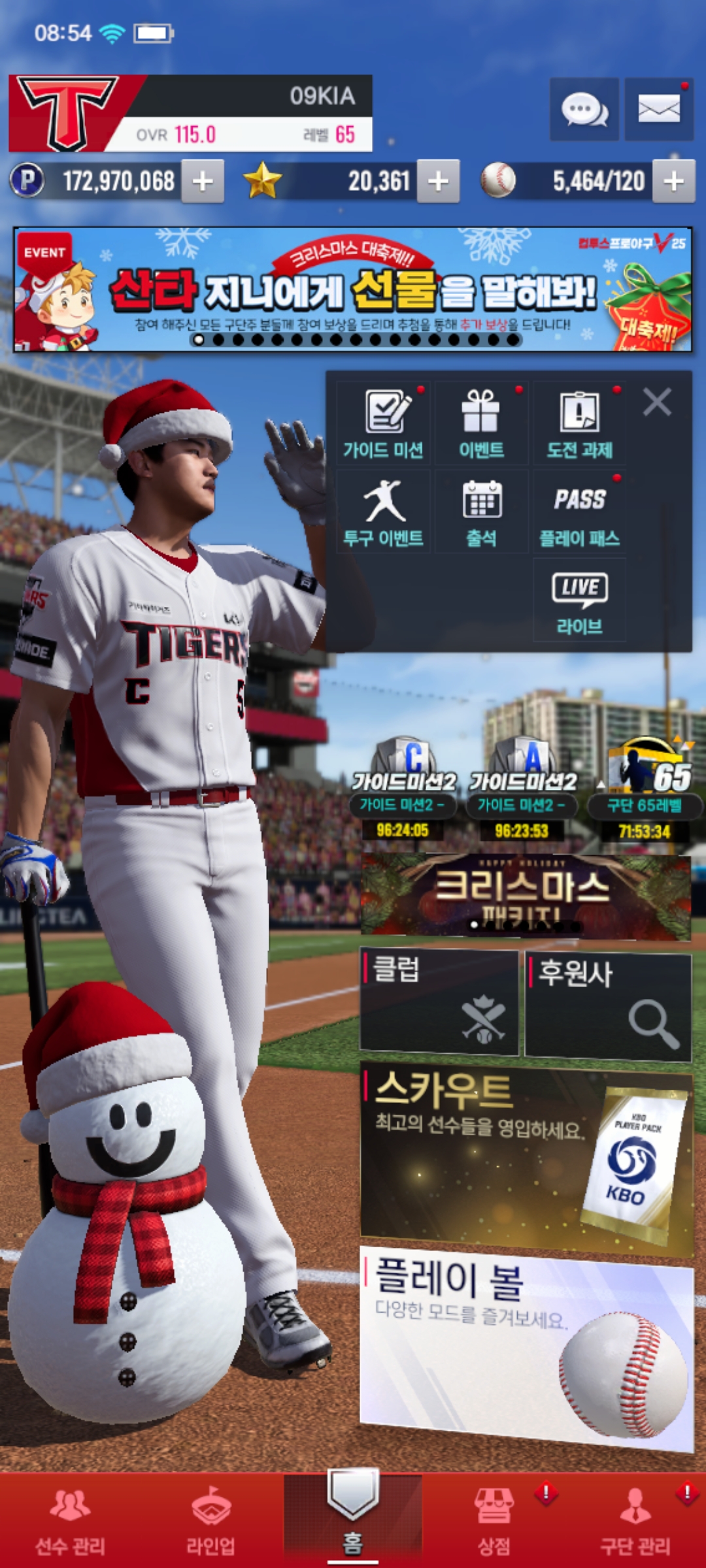Add more stars with the plus button

(x=438, y=181)
